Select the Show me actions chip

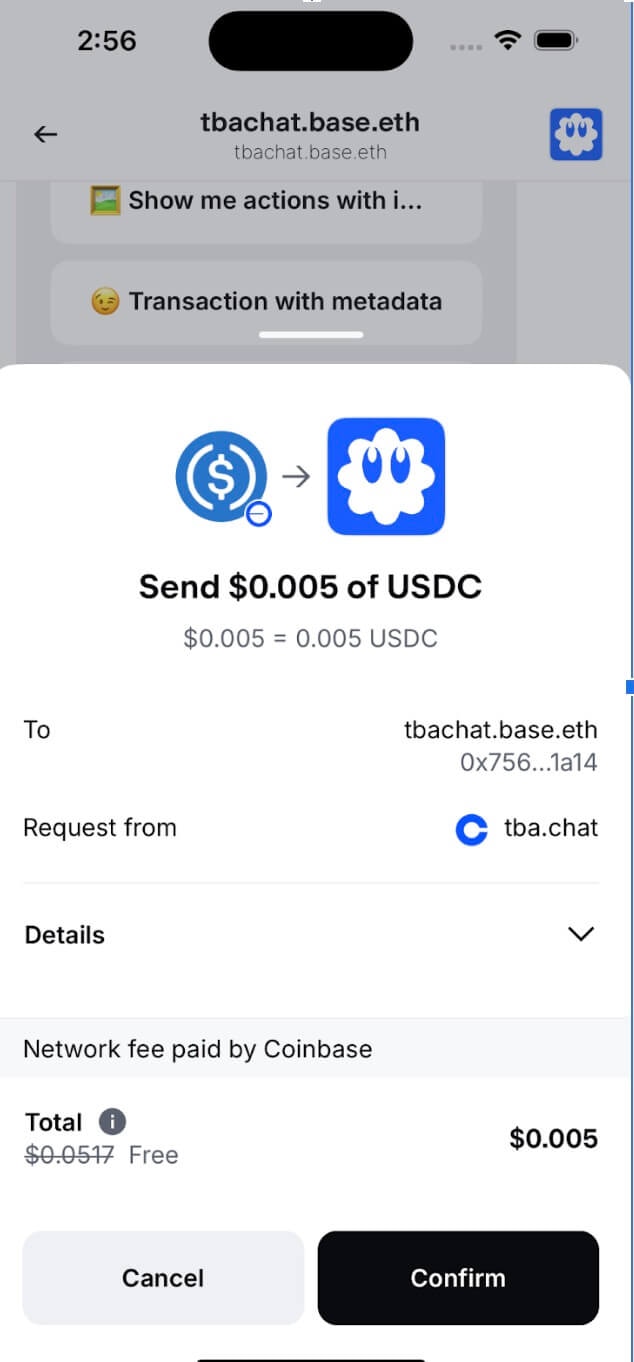(x=266, y=201)
